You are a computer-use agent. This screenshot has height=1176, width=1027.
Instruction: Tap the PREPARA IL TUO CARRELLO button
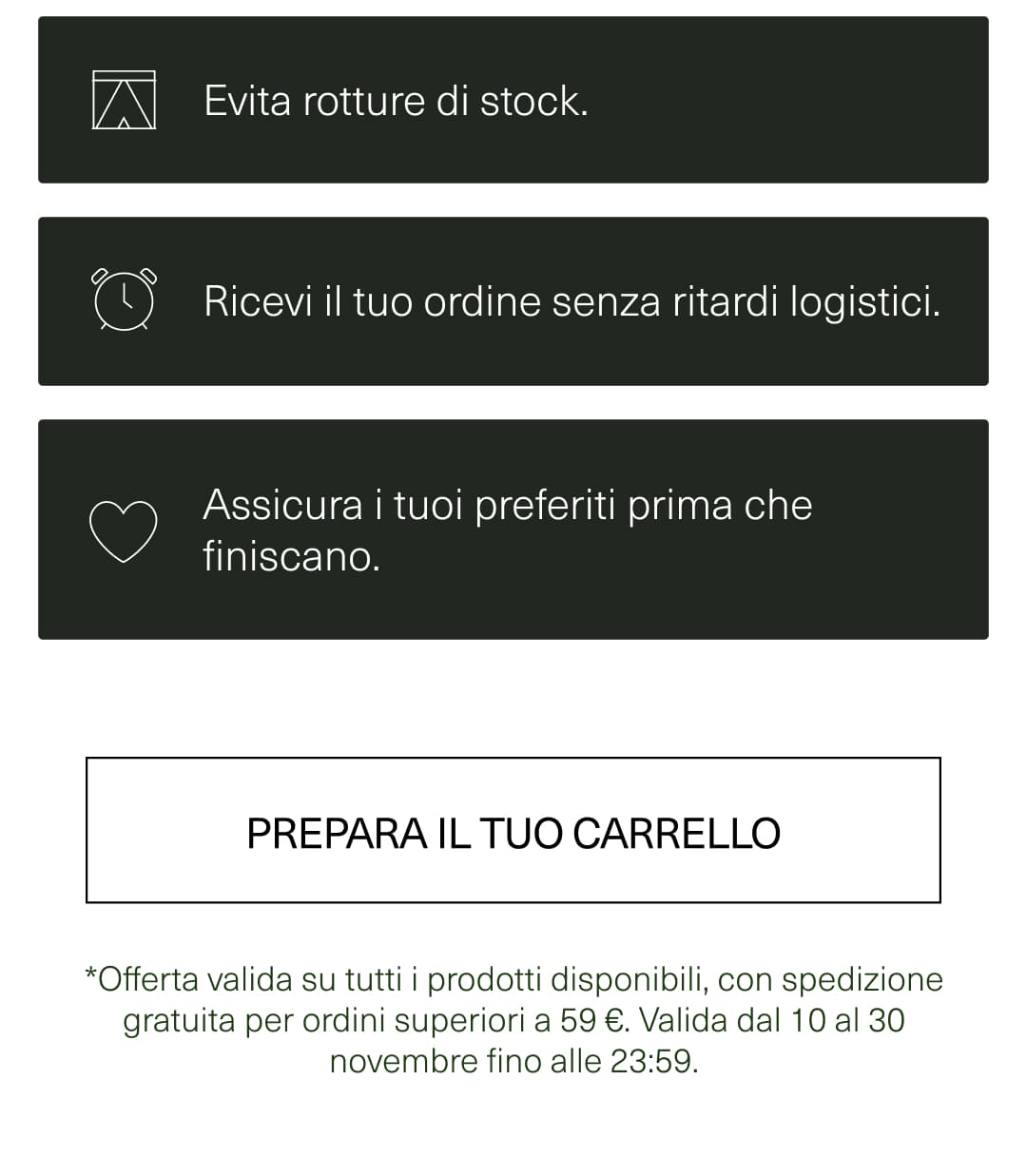513,831
